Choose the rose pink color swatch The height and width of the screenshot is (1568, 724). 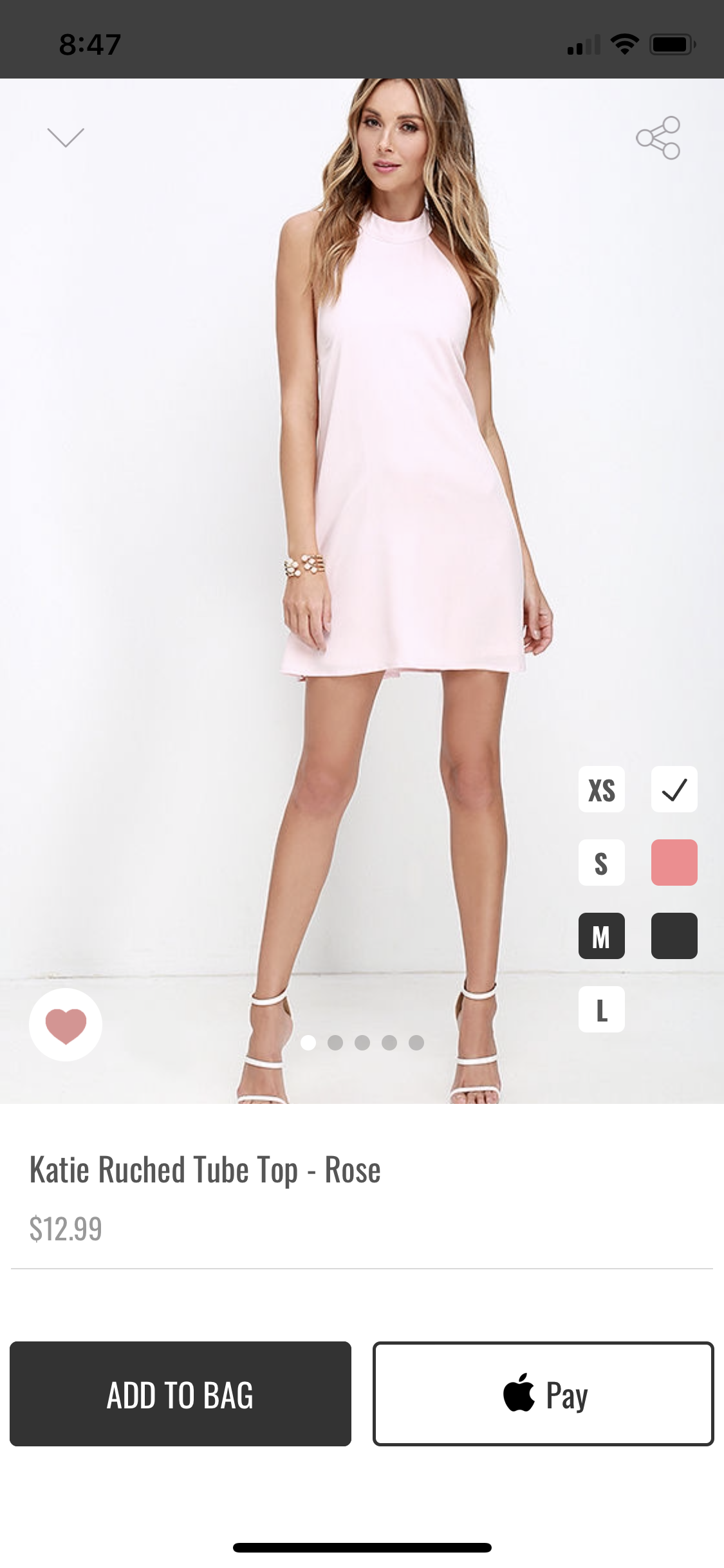tap(674, 863)
